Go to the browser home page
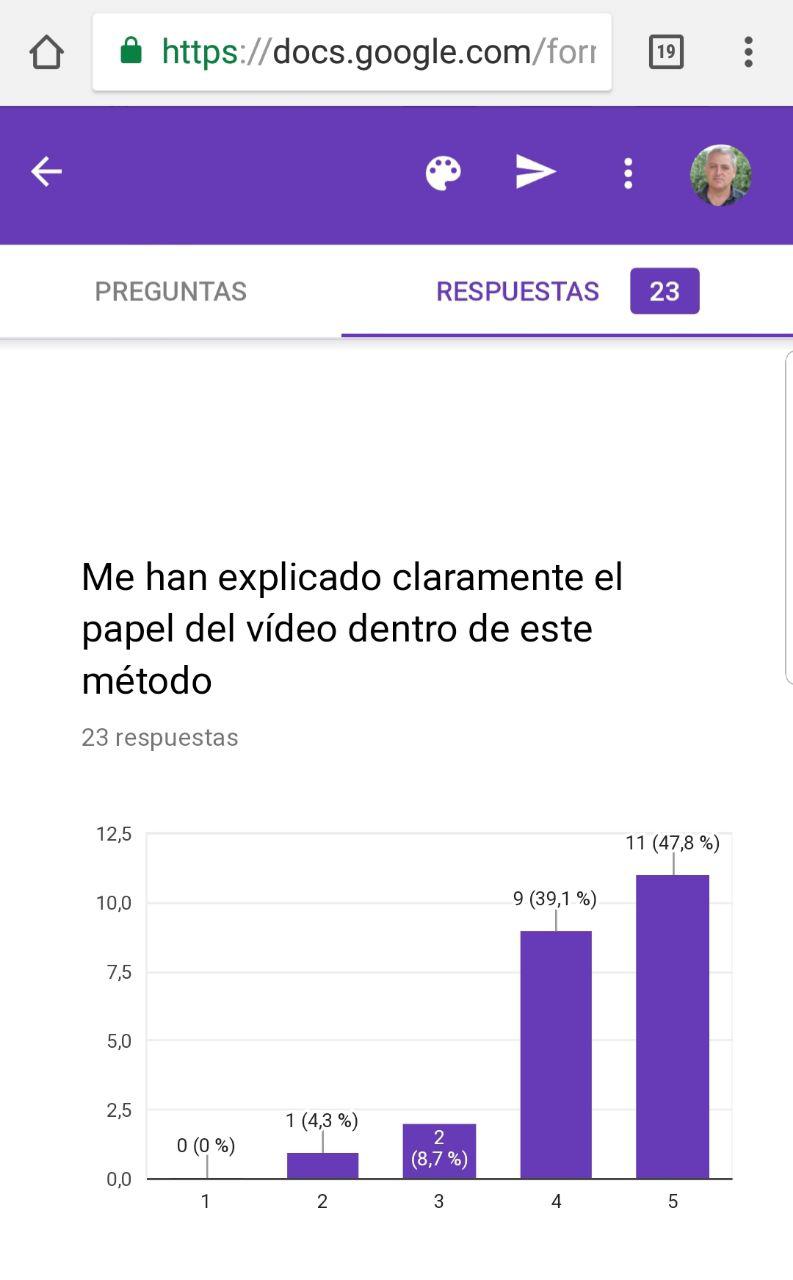 click(x=46, y=52)
